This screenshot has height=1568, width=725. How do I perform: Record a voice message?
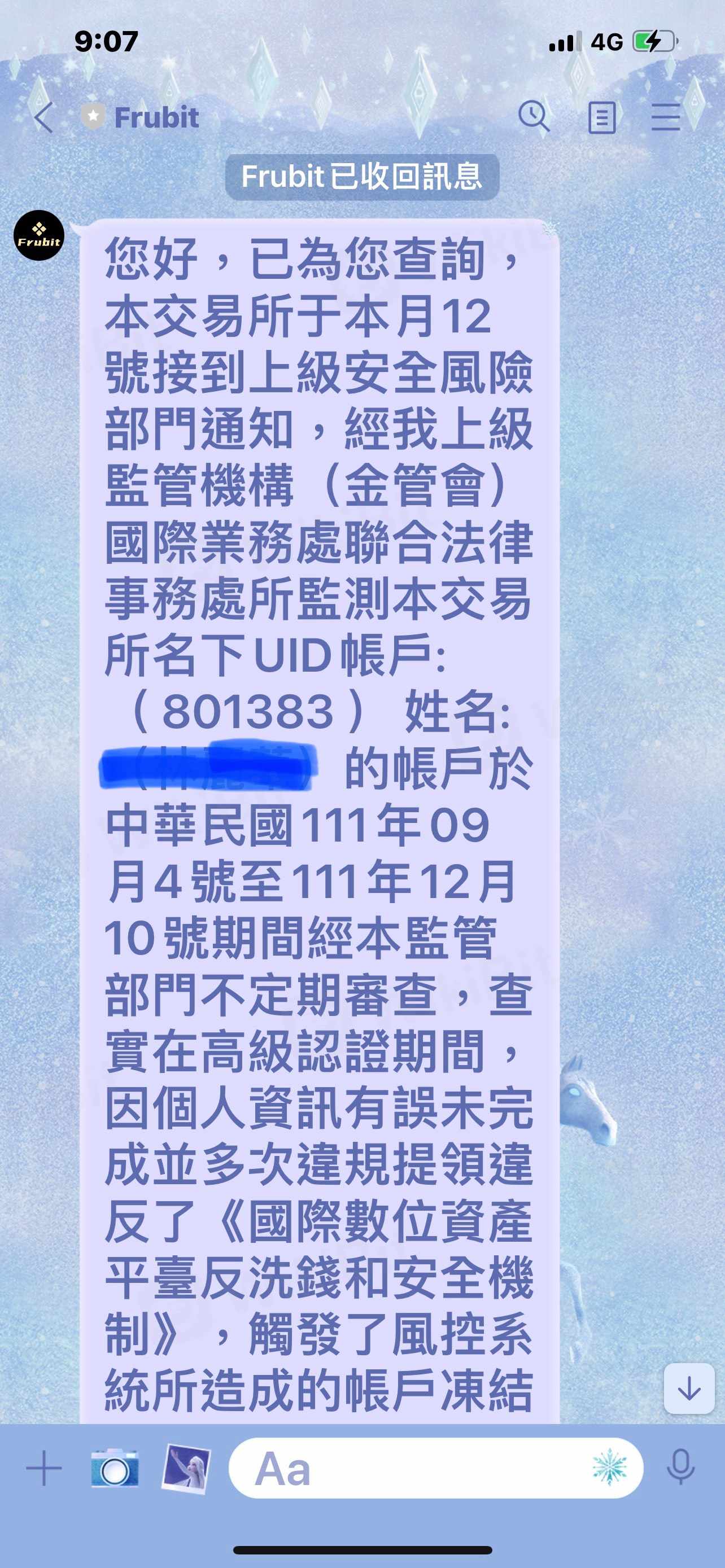pyautogui.click(x=680, y=1468)
